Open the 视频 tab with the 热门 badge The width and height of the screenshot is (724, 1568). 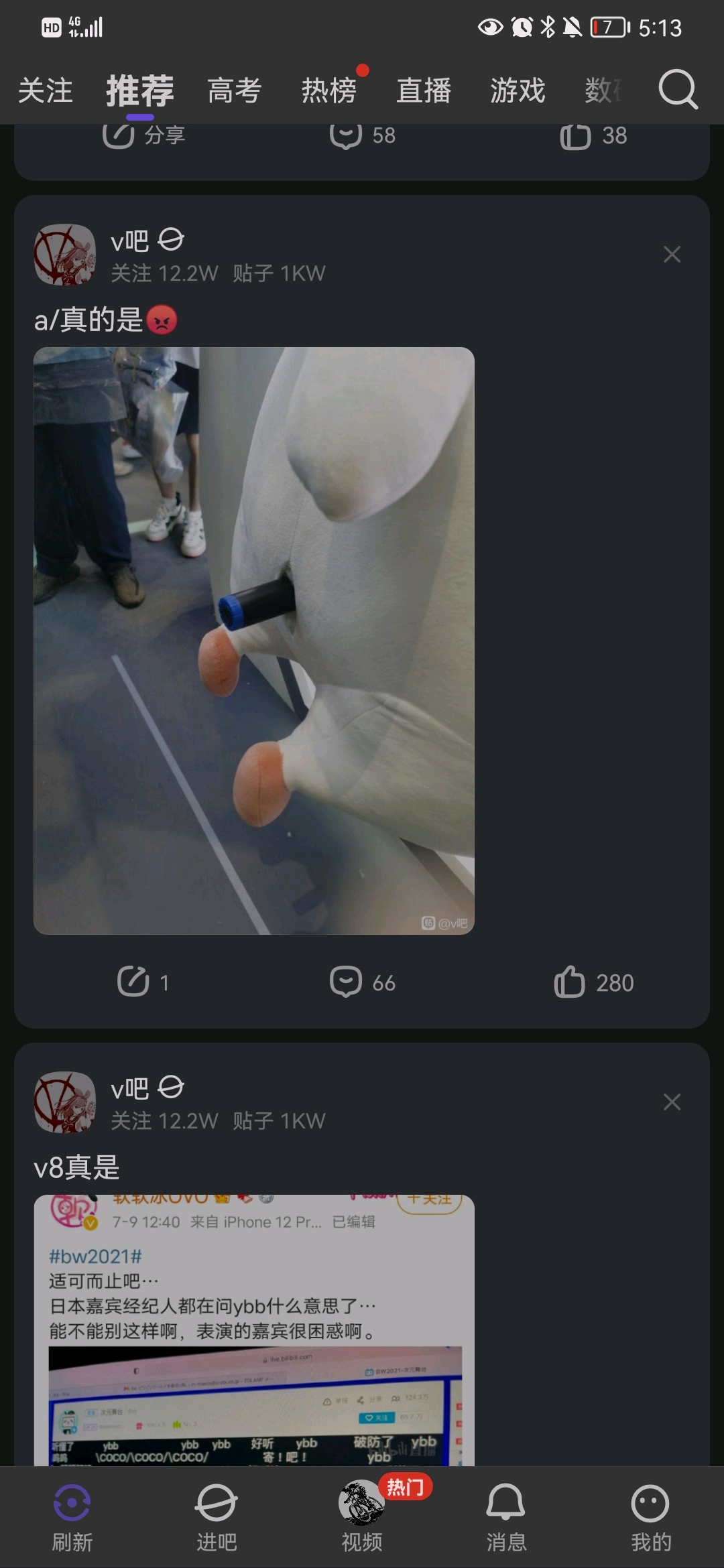pos(362,1517)
